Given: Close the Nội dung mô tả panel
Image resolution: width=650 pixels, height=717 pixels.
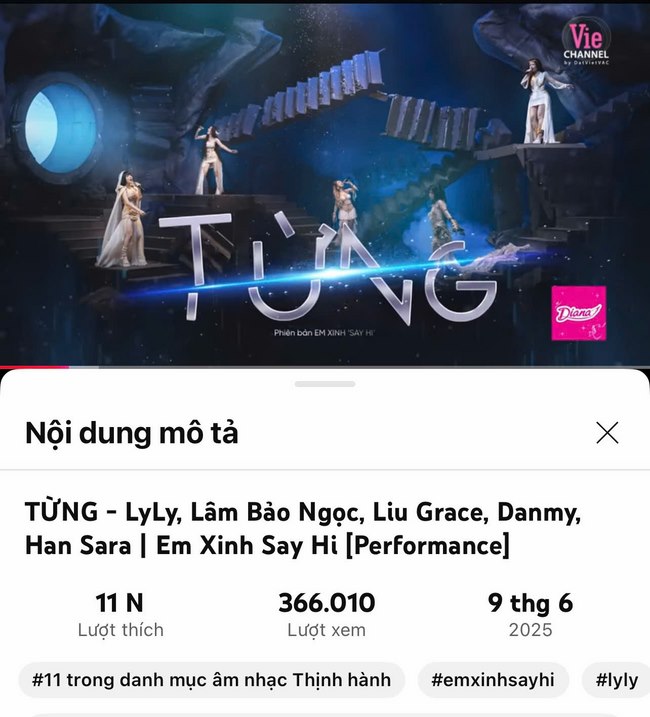Looking at the screenshot, I should pos(607,432).
